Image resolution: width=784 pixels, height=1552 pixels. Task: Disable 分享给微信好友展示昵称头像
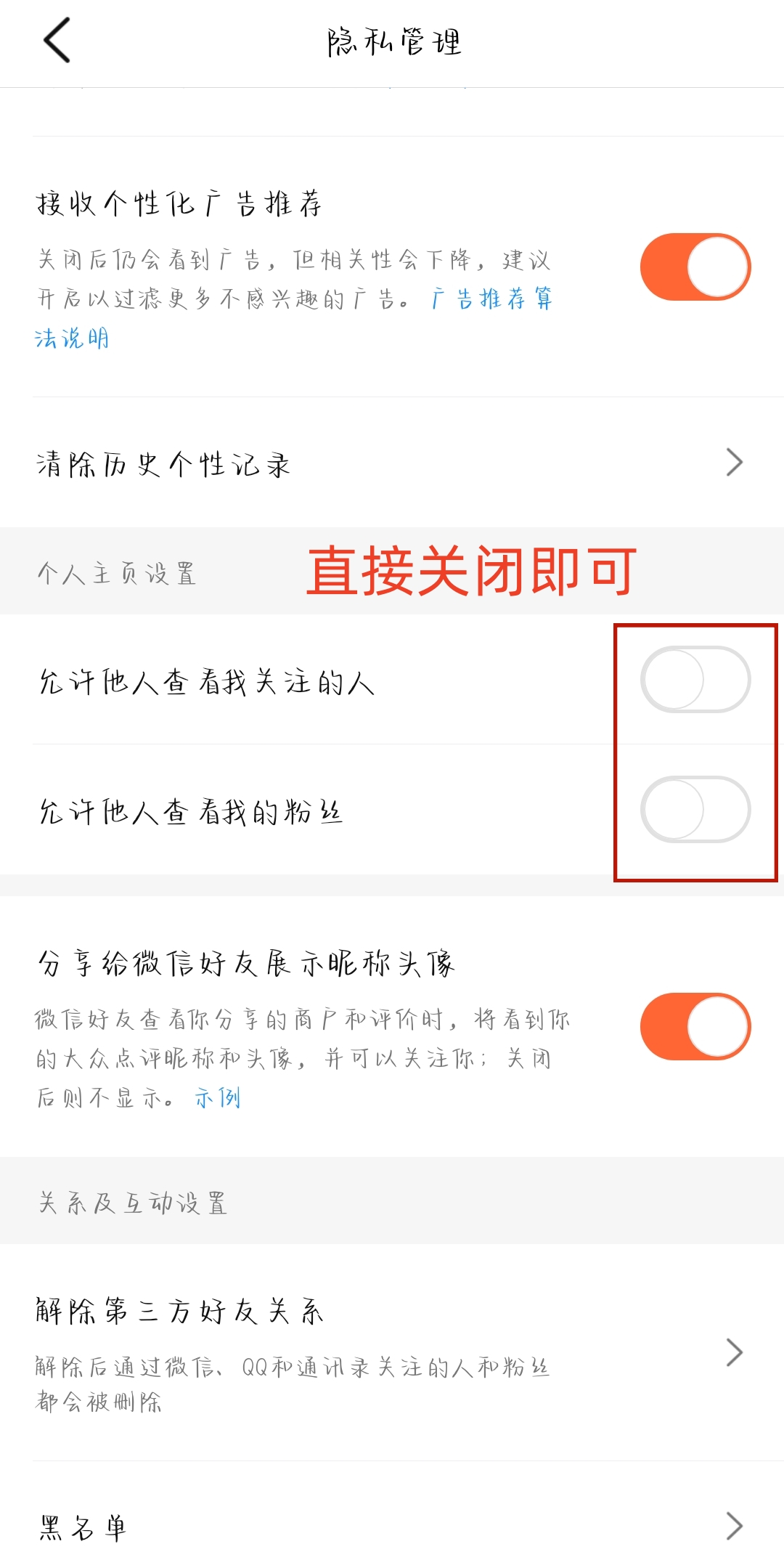click(695, 1026)
